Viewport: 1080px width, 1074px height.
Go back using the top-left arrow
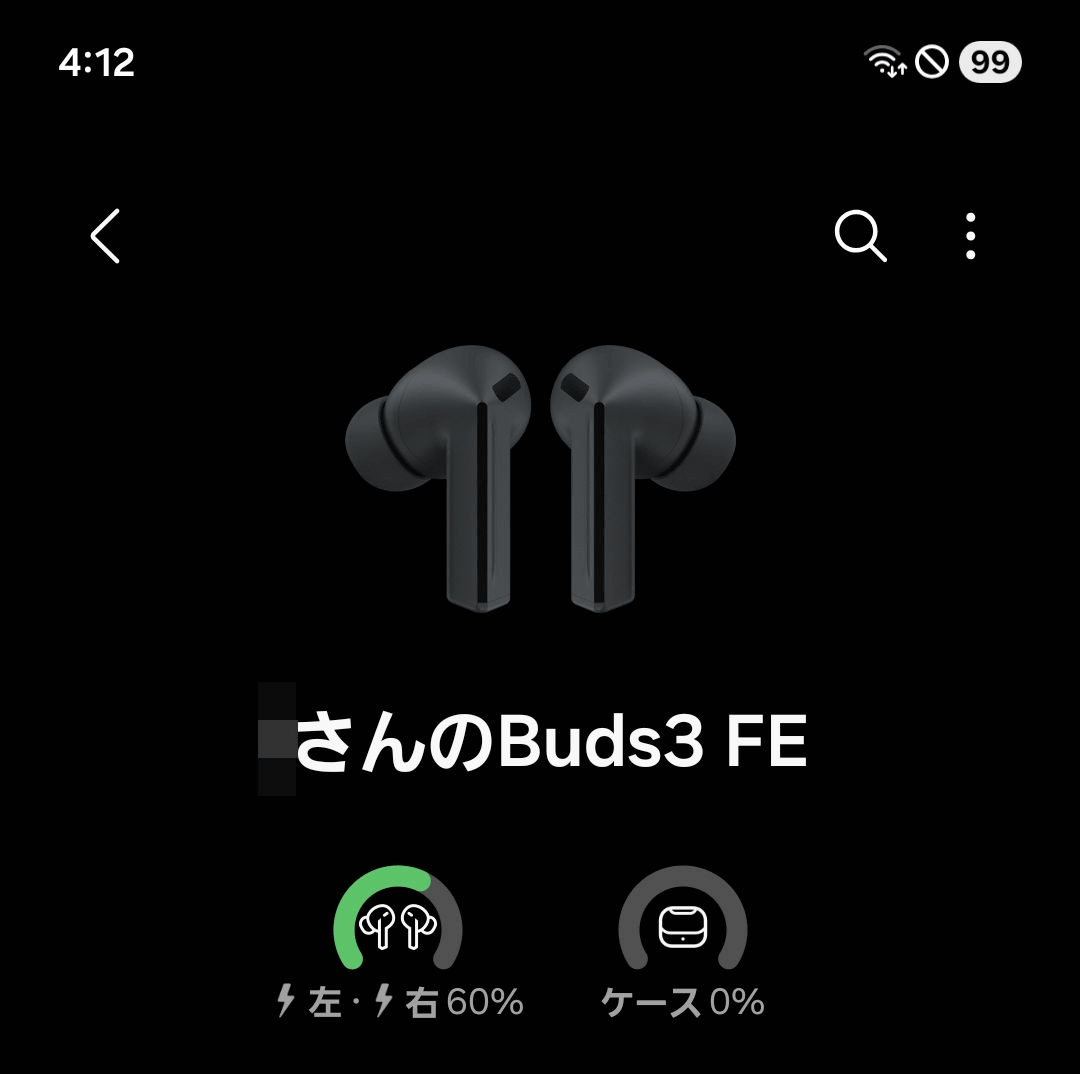pos(105,236)
